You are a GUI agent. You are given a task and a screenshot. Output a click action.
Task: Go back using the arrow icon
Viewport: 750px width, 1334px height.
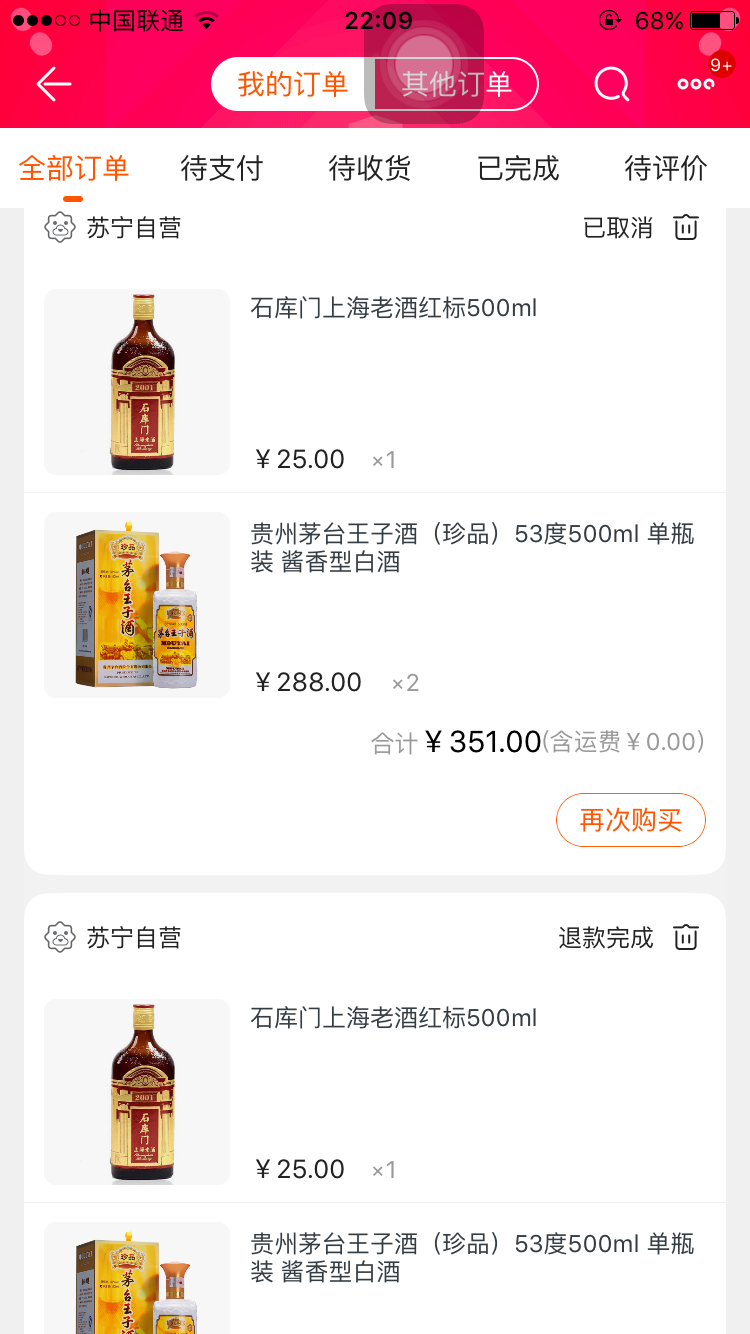click(54, 84)
